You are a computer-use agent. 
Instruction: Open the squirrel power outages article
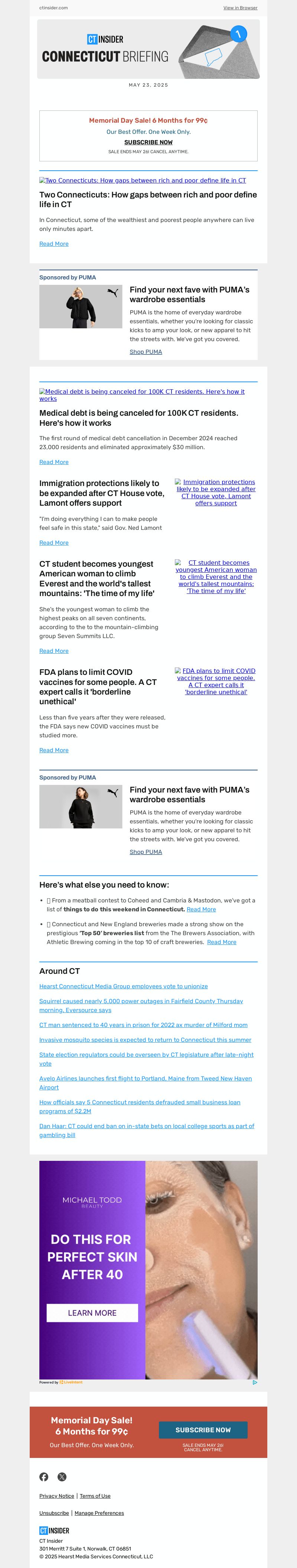point(141,1001)
